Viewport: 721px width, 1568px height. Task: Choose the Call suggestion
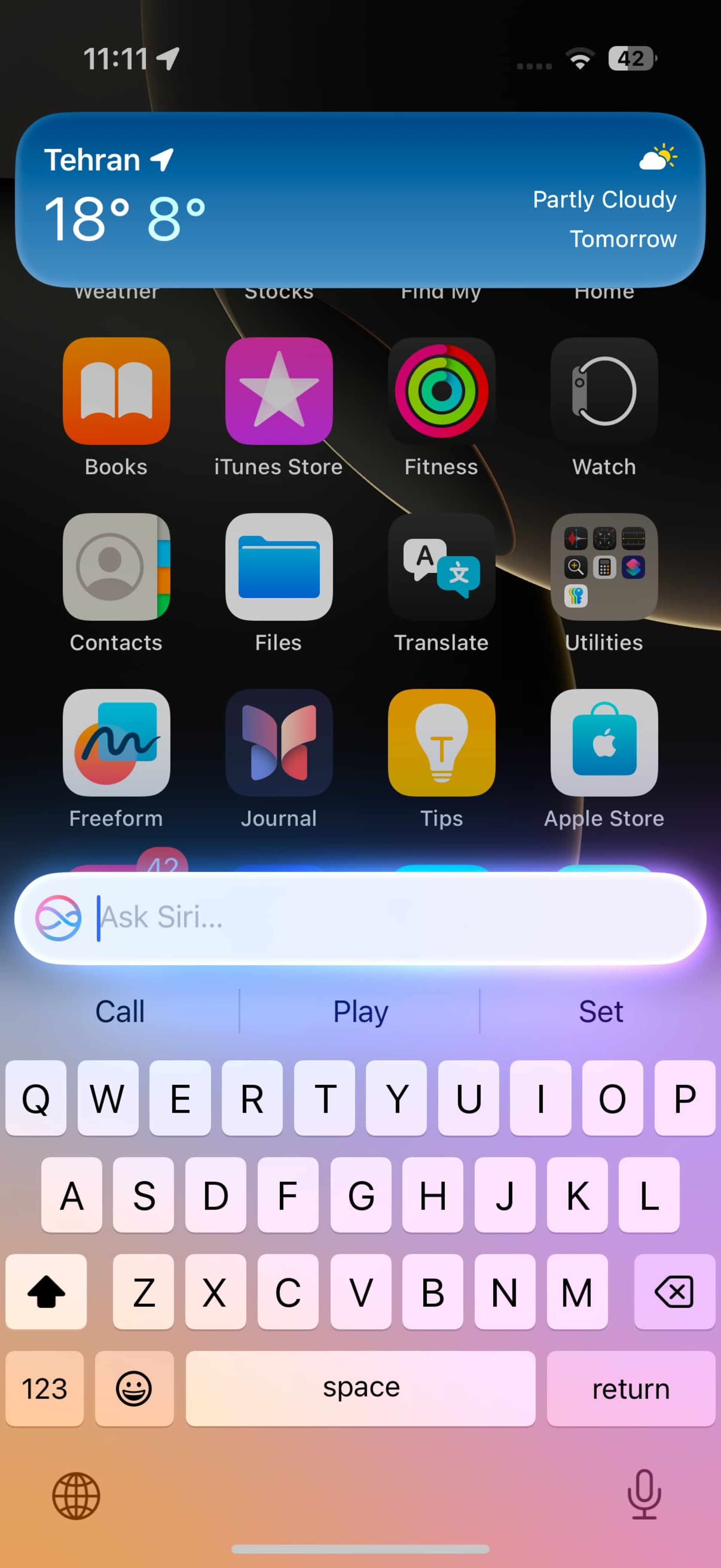click(x=120, y=1012)
